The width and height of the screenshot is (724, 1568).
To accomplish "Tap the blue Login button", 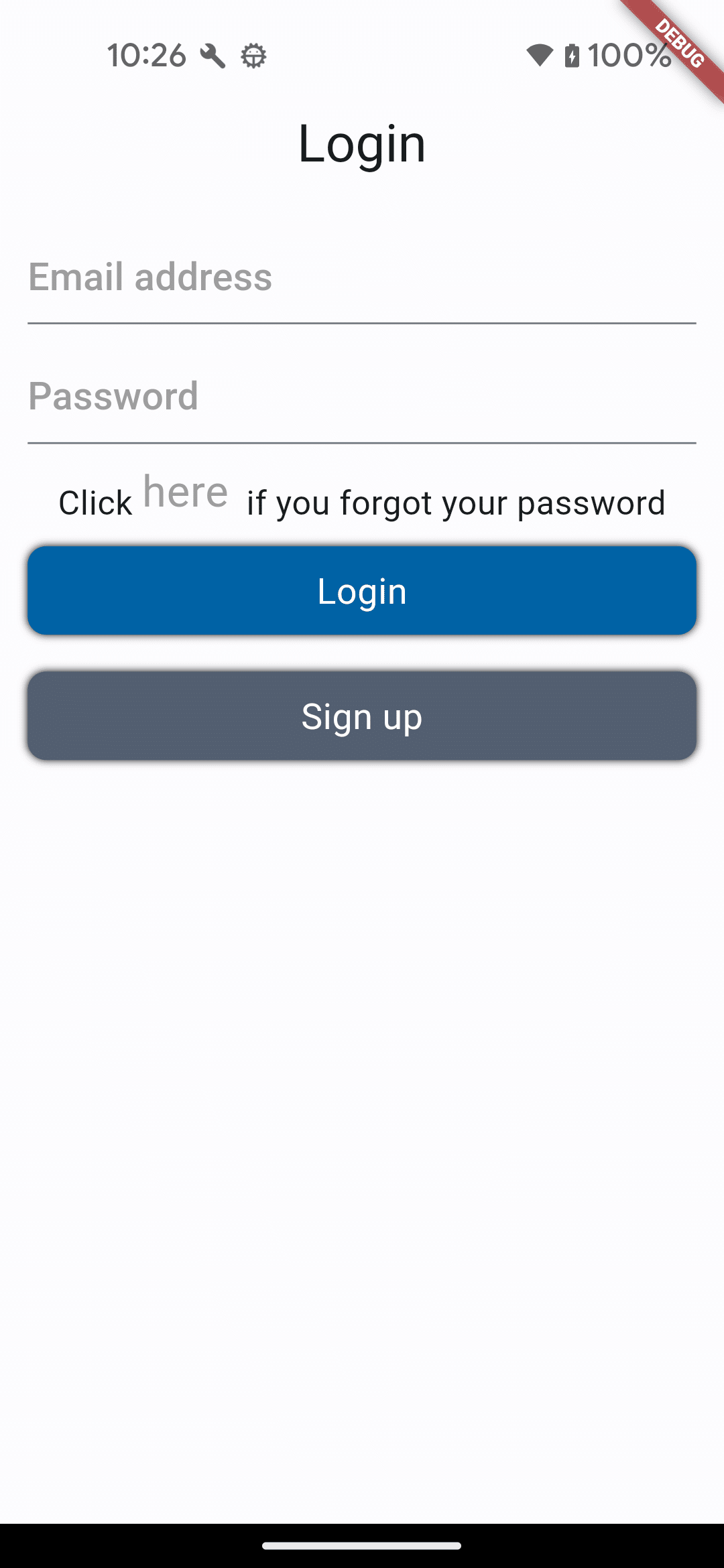I will 362,590.
